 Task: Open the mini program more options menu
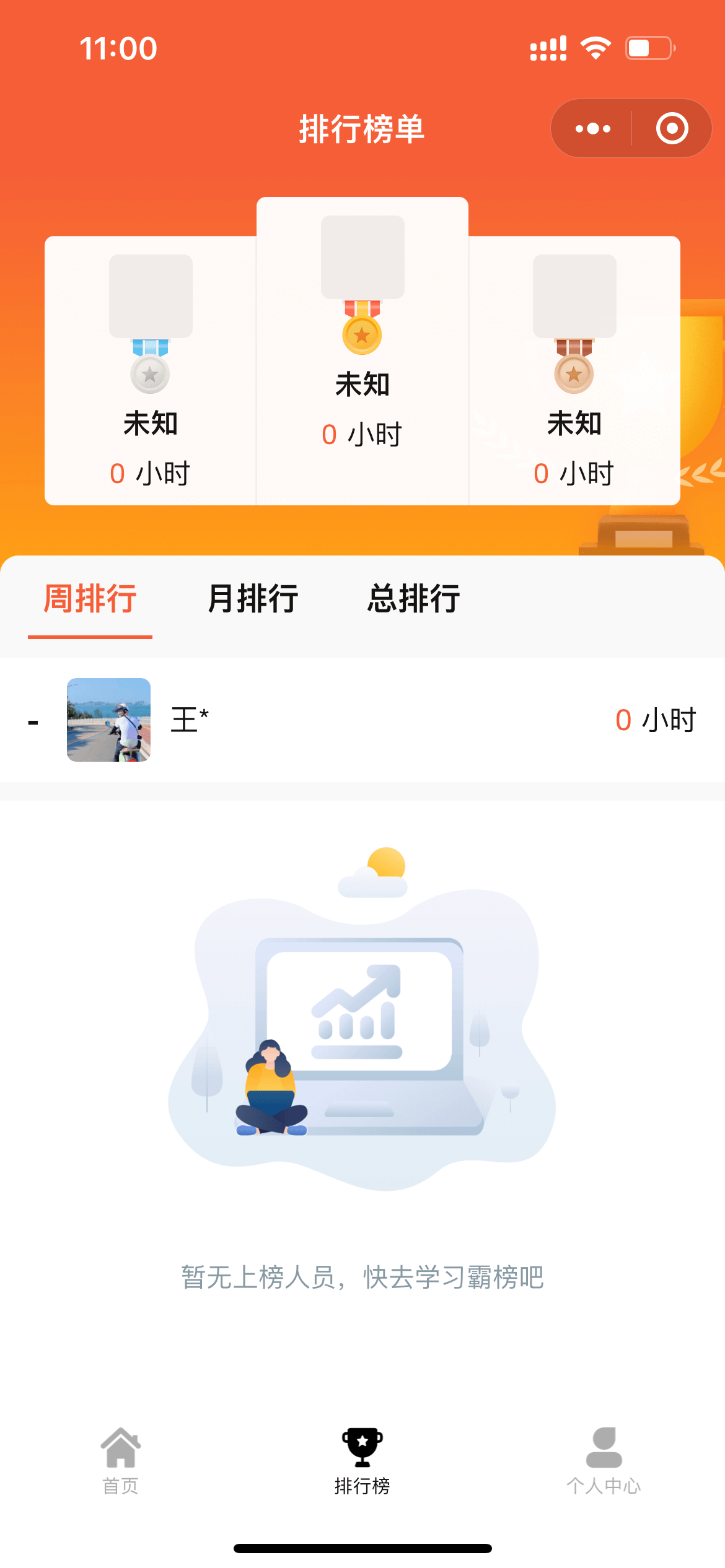click(x=592, y=129)
